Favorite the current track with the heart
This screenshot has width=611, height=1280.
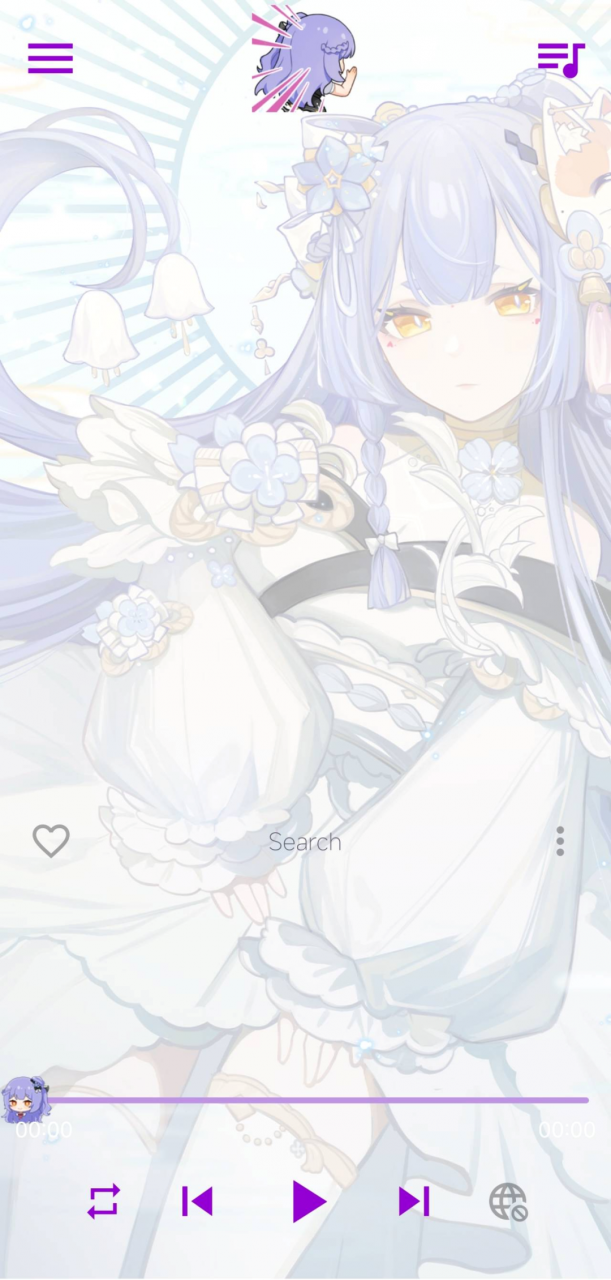pyautogui.click(x=51, y=841)
